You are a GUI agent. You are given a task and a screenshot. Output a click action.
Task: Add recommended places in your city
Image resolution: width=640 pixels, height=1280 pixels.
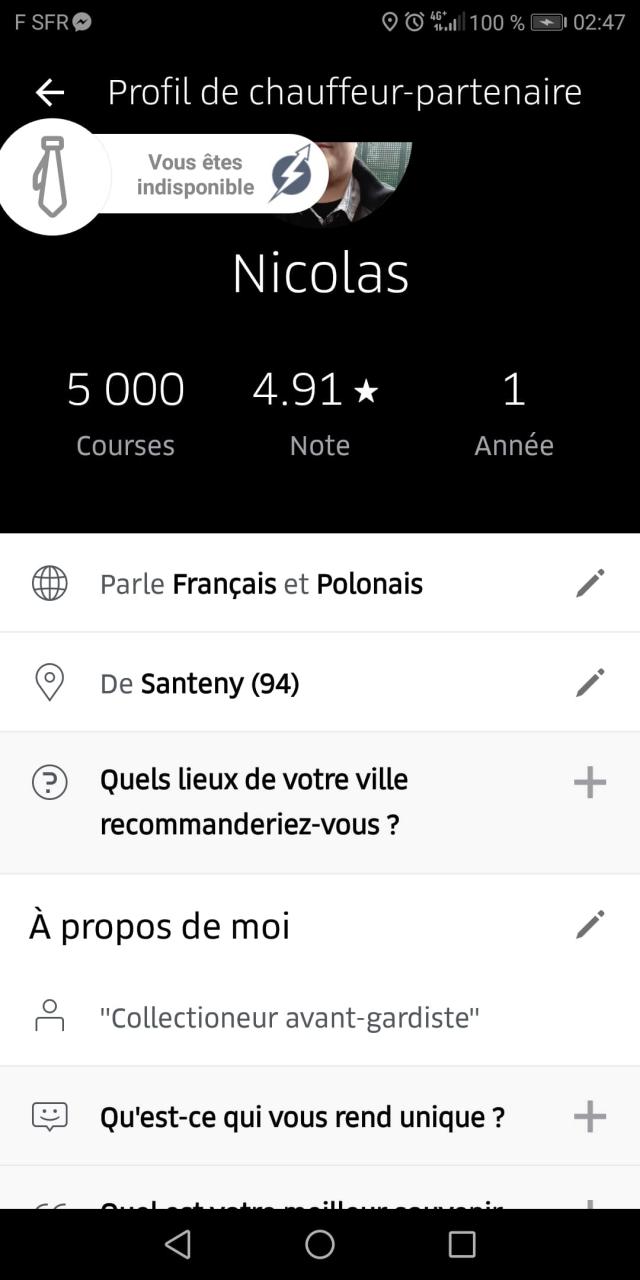(x=590, y=782)
